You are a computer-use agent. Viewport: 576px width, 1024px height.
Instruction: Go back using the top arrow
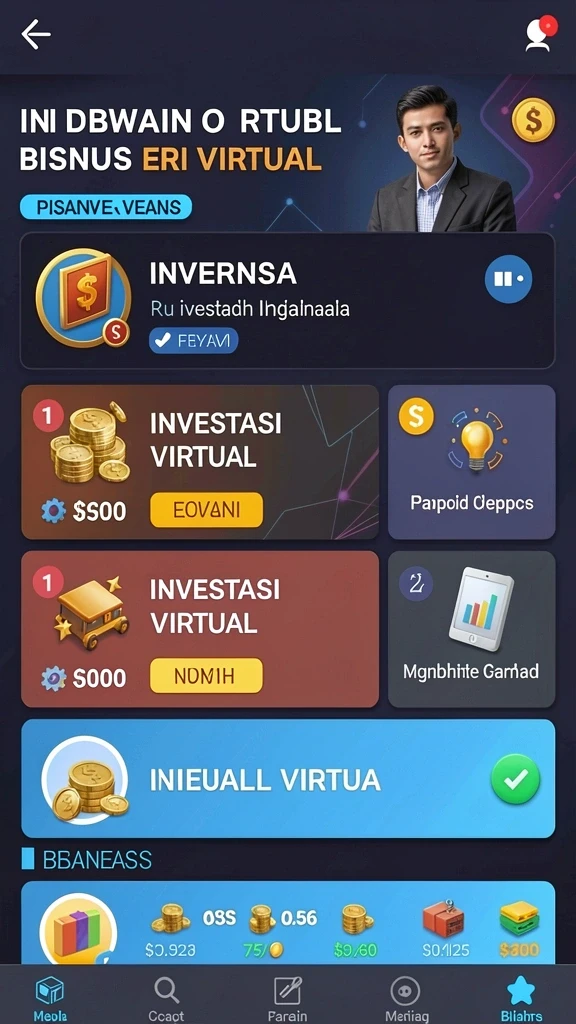(x=36, y=34)
